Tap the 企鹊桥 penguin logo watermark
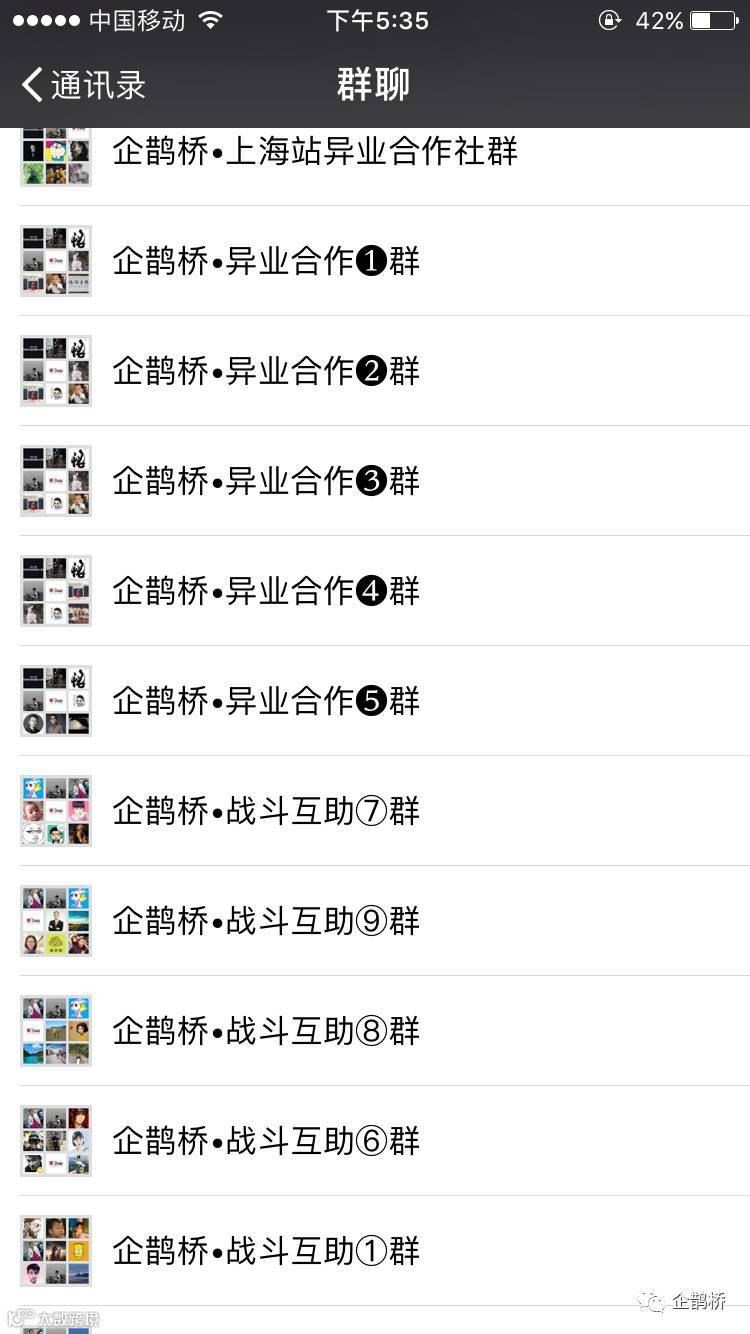This screenshot has width=750, height=1334. [655, 1302]
